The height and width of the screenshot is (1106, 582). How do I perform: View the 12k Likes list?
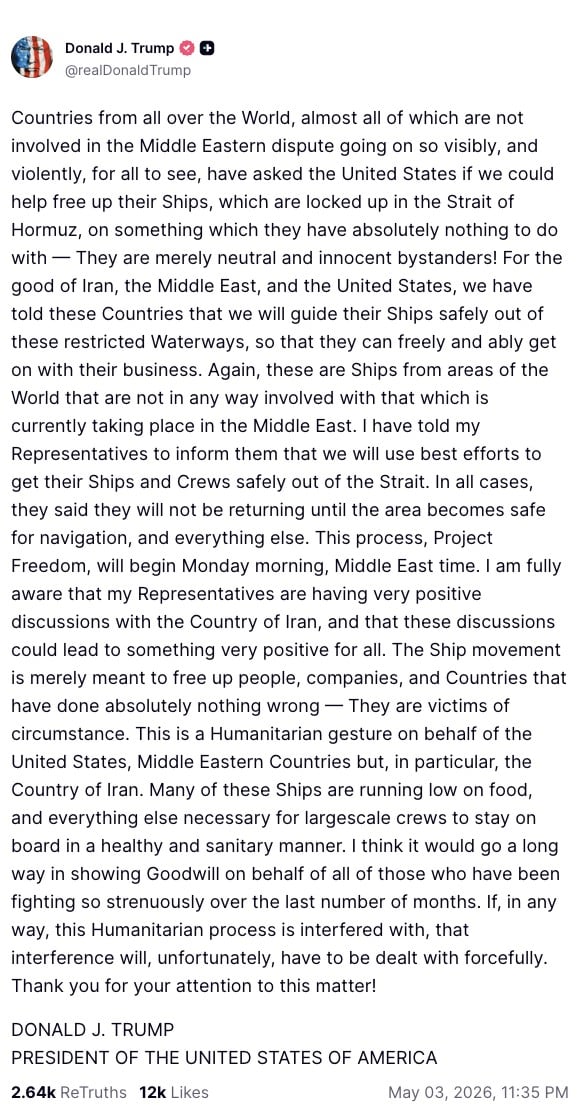[174, 1092]
